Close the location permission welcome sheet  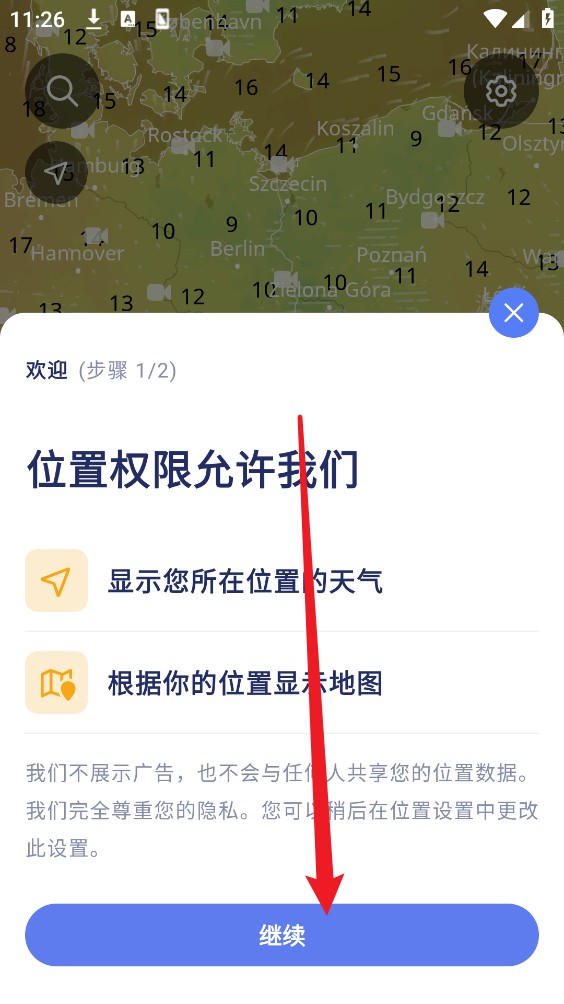513,312
